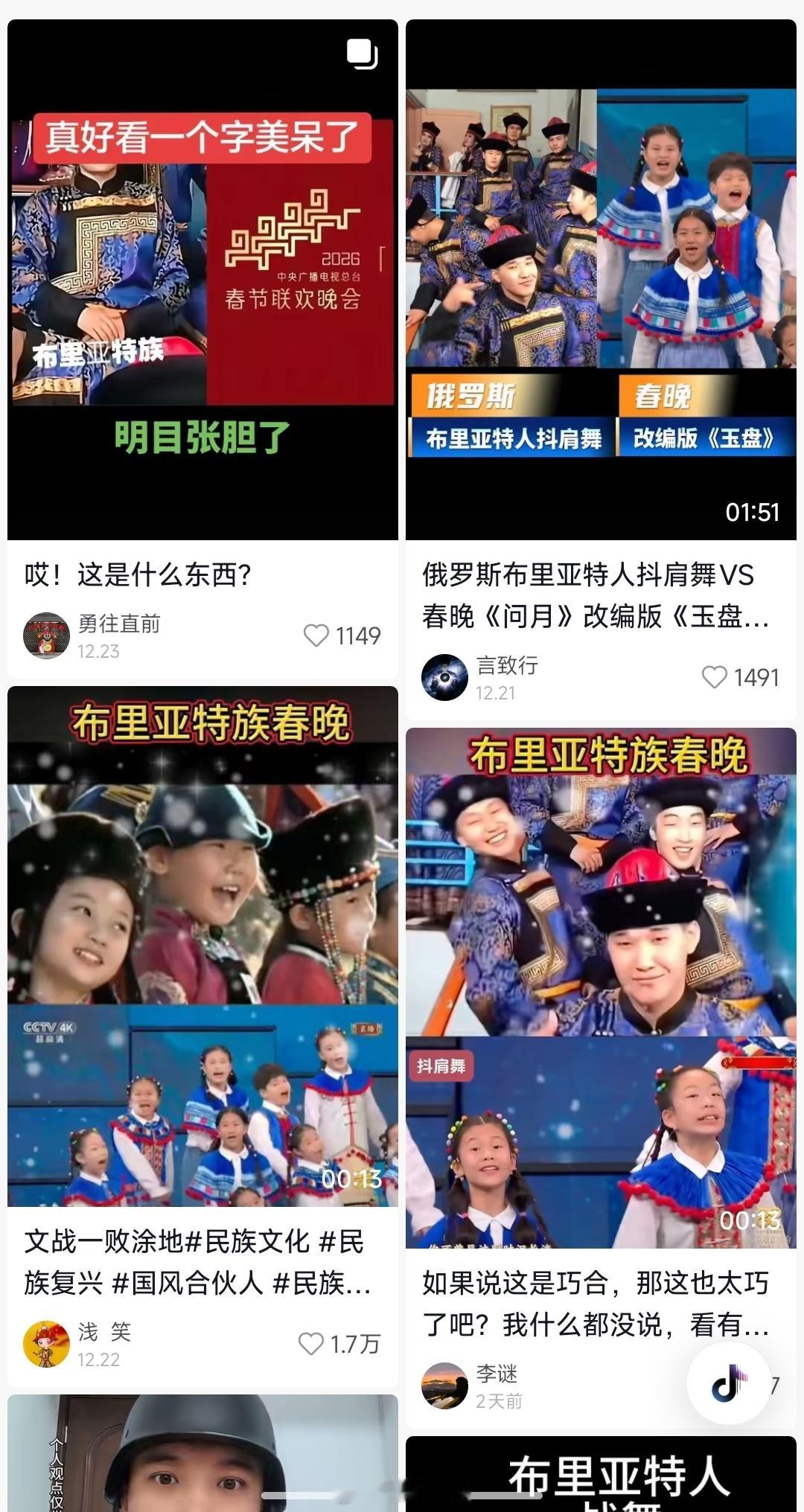Like the post by 勇往直前
The height and width of the screenshot is (1512, 804).
click(316, 635)
